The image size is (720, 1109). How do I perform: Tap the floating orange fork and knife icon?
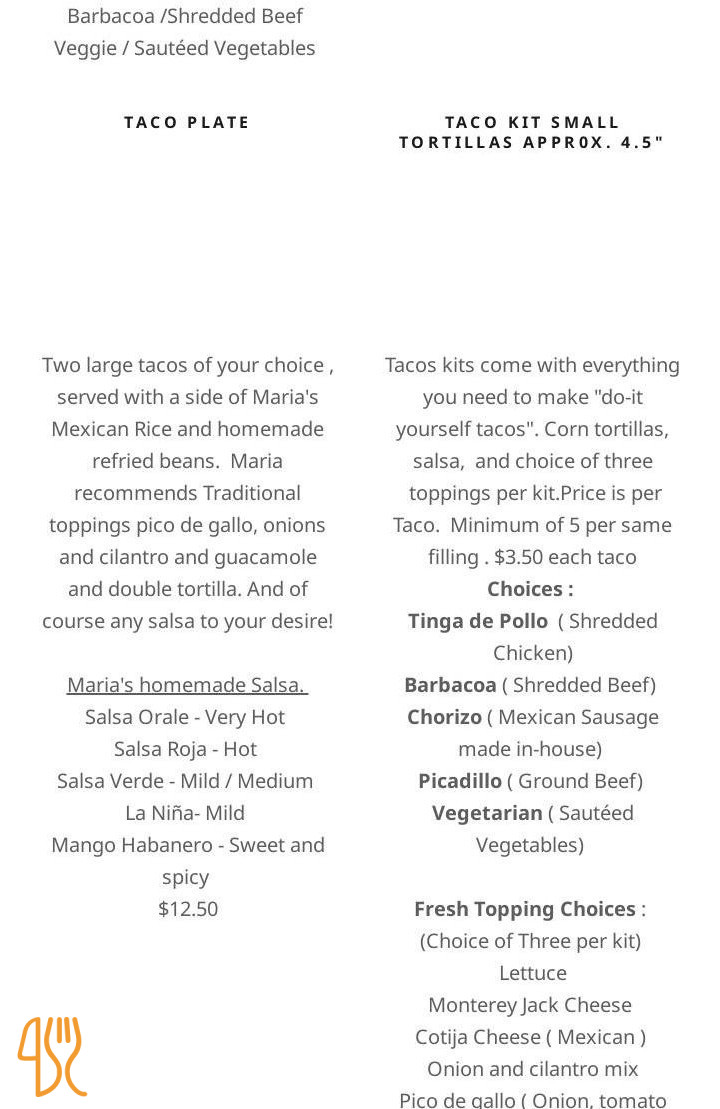(x=52, y=1056)
